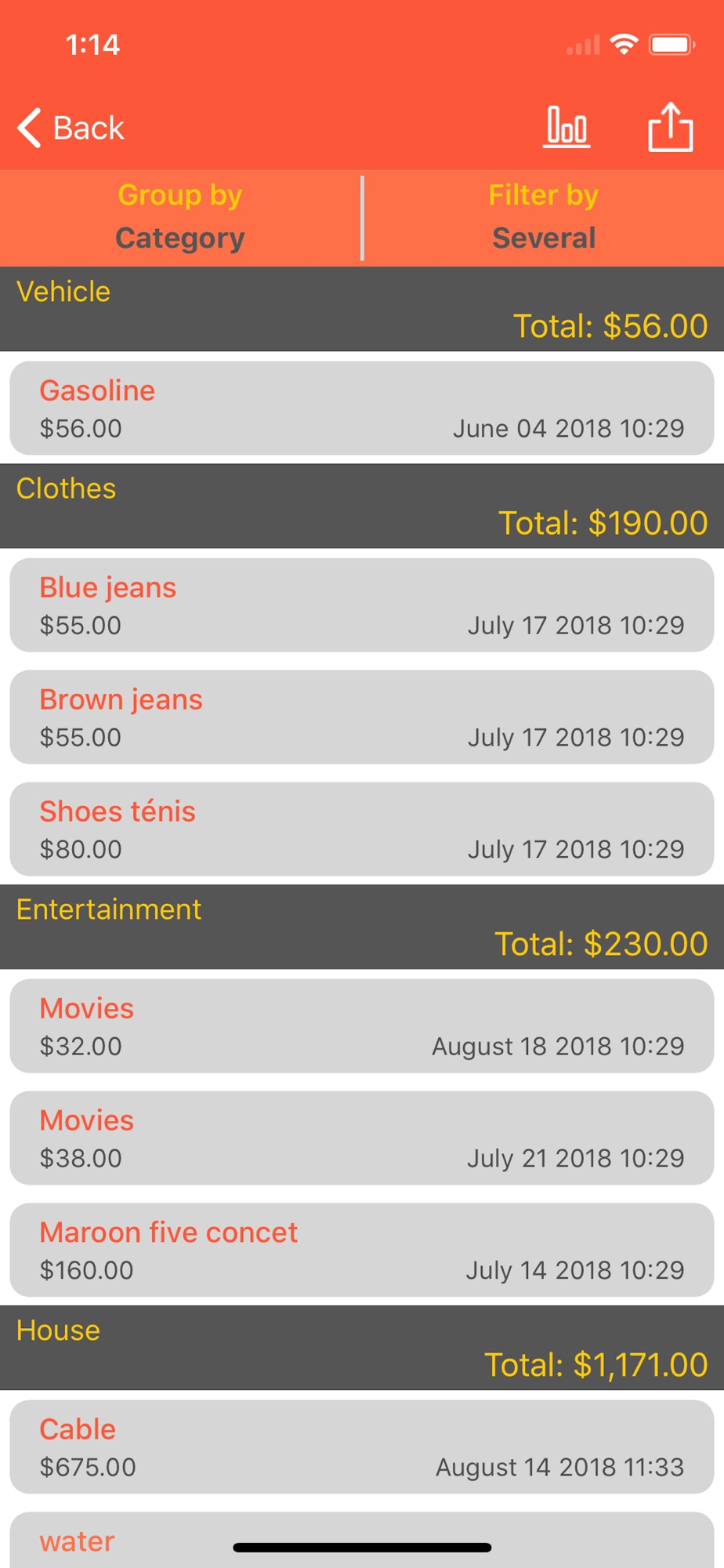Viewport: 724px width, 1568px height.
Task: Open the bar chart statistics view
Action: [x=567, y=127]
